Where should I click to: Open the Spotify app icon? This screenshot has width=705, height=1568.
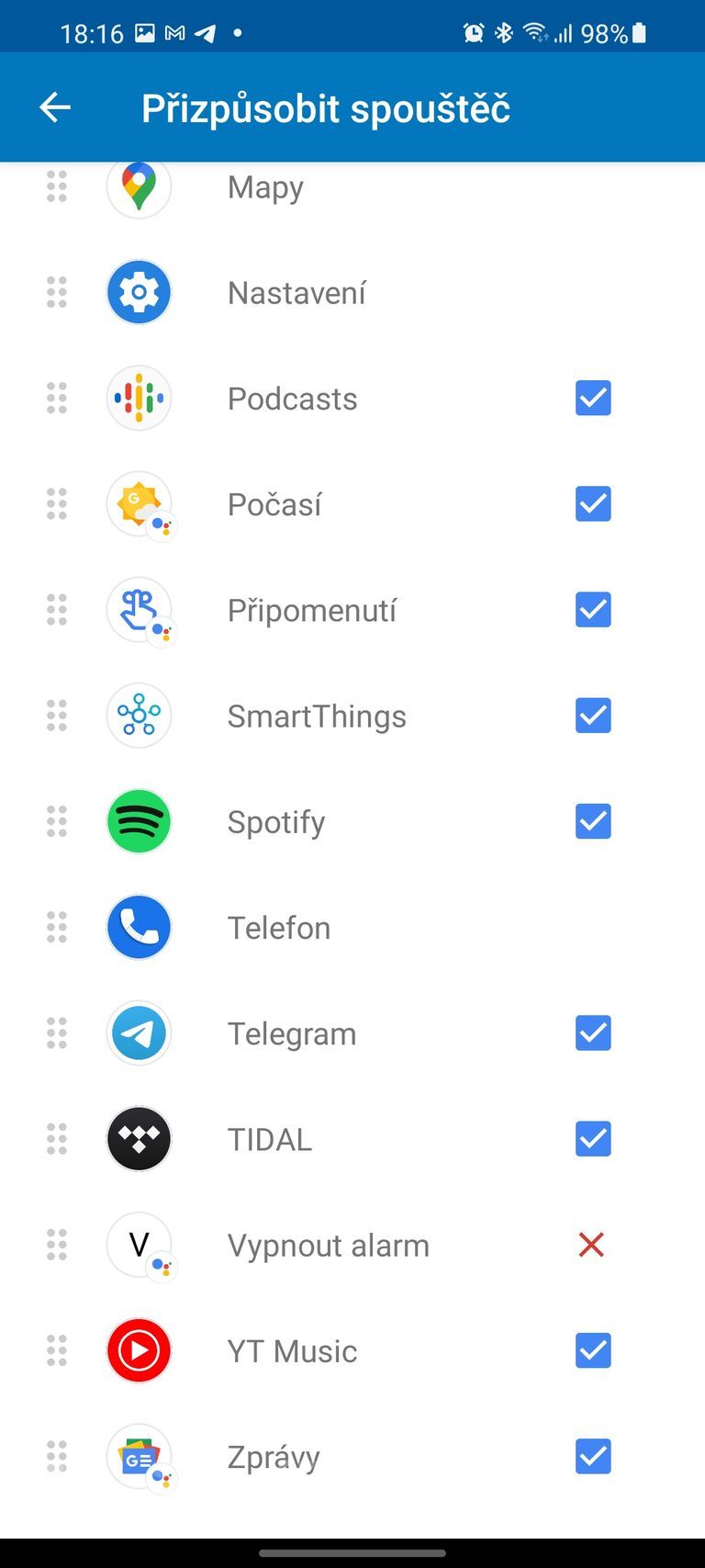point(139,821)
